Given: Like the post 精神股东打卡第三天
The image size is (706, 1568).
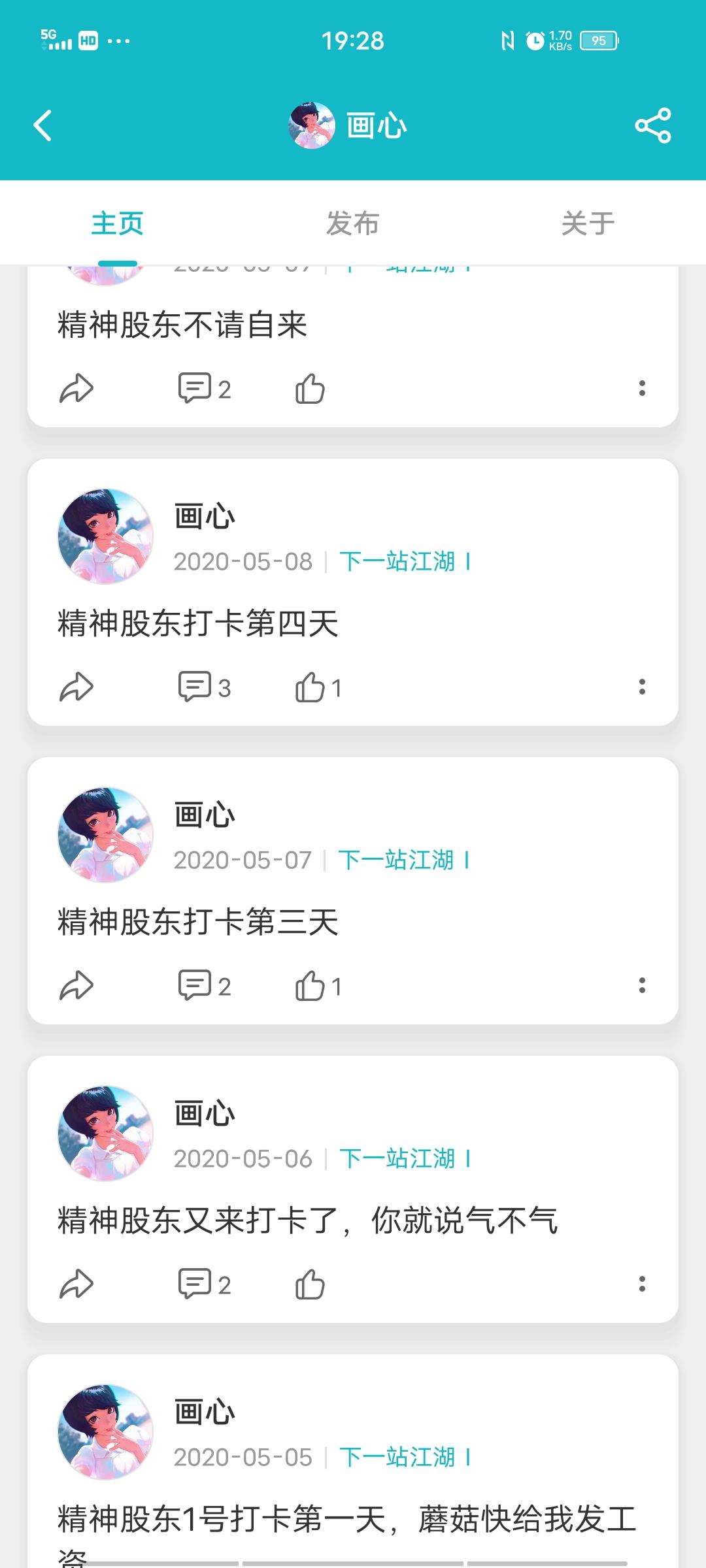Looking at the screenshot, I should pos(318,986).
